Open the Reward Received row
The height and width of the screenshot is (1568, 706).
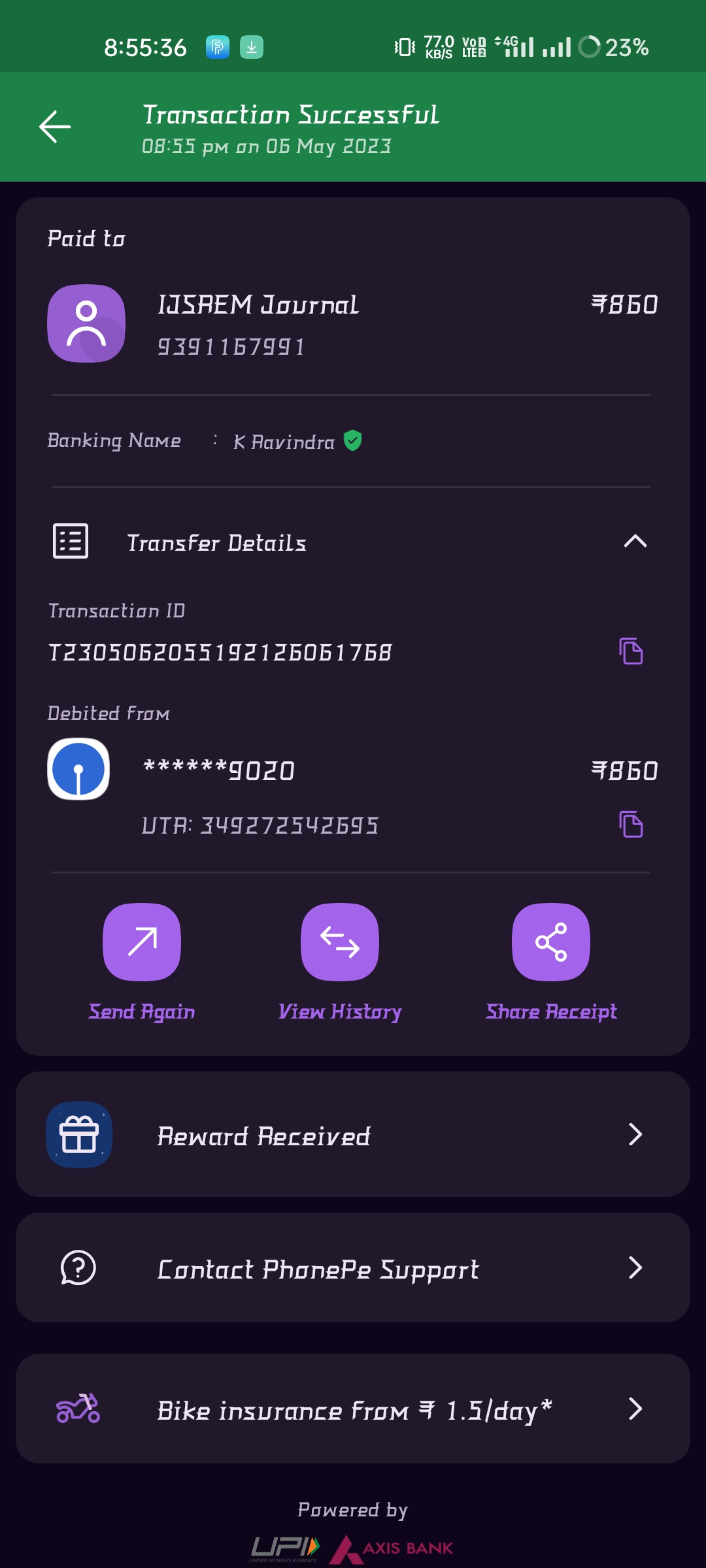pos(353,1135)
